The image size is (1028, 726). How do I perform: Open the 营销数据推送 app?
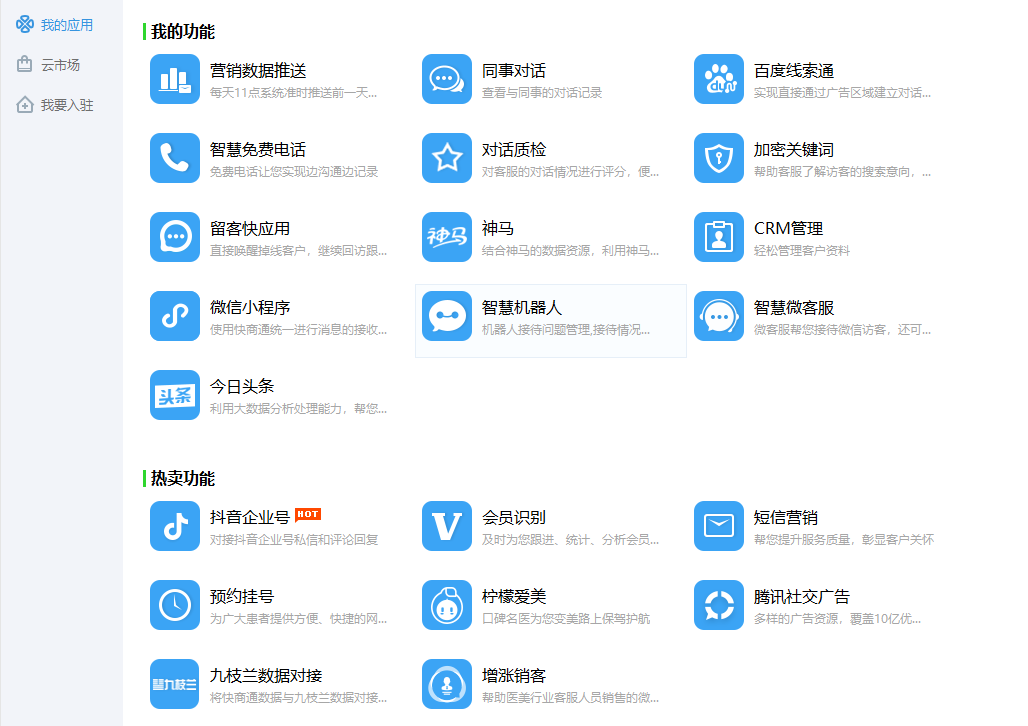pyautogui.click(x=257, y=71)
